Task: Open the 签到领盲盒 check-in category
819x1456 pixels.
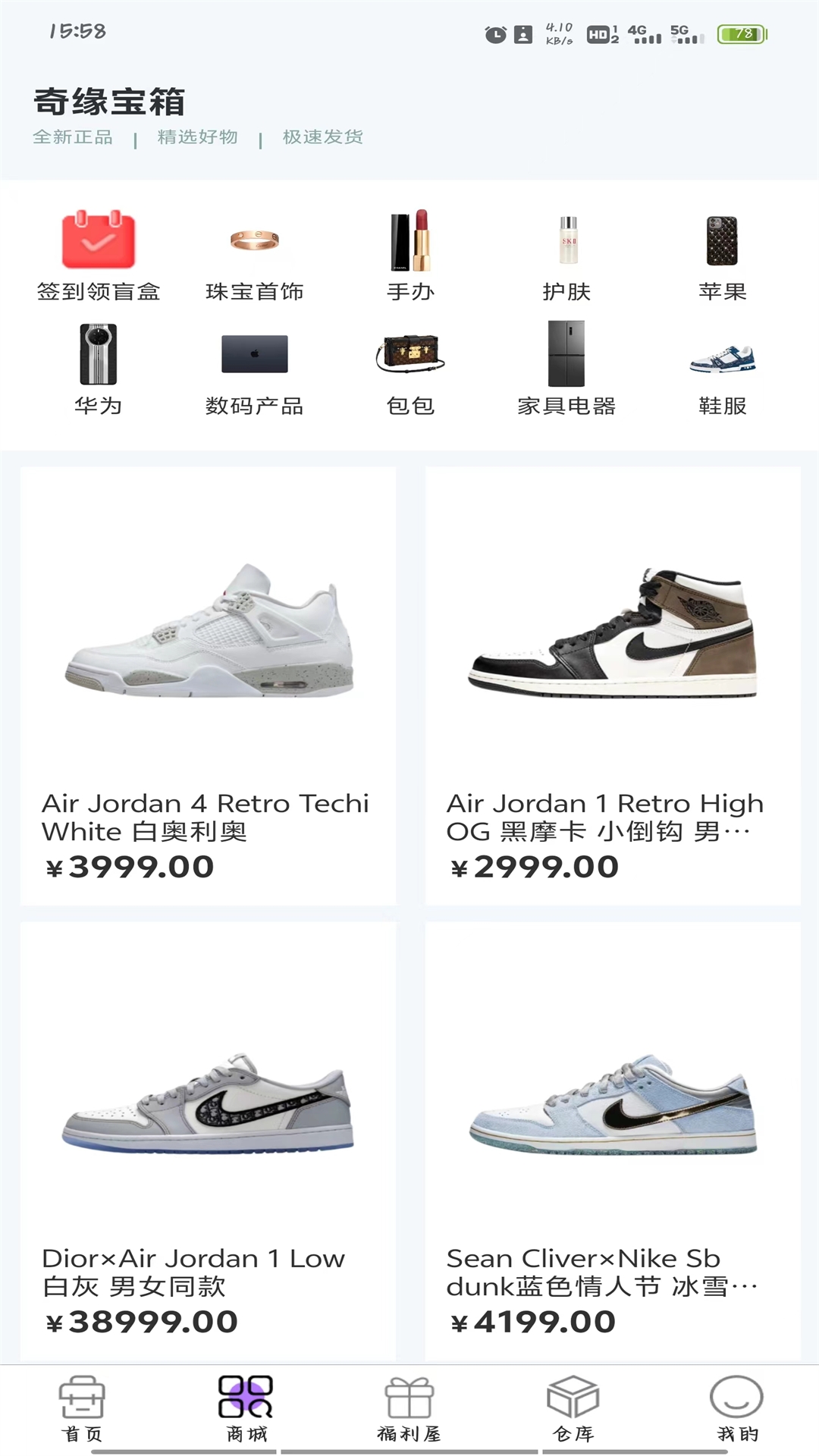Action: coord(99,256)
